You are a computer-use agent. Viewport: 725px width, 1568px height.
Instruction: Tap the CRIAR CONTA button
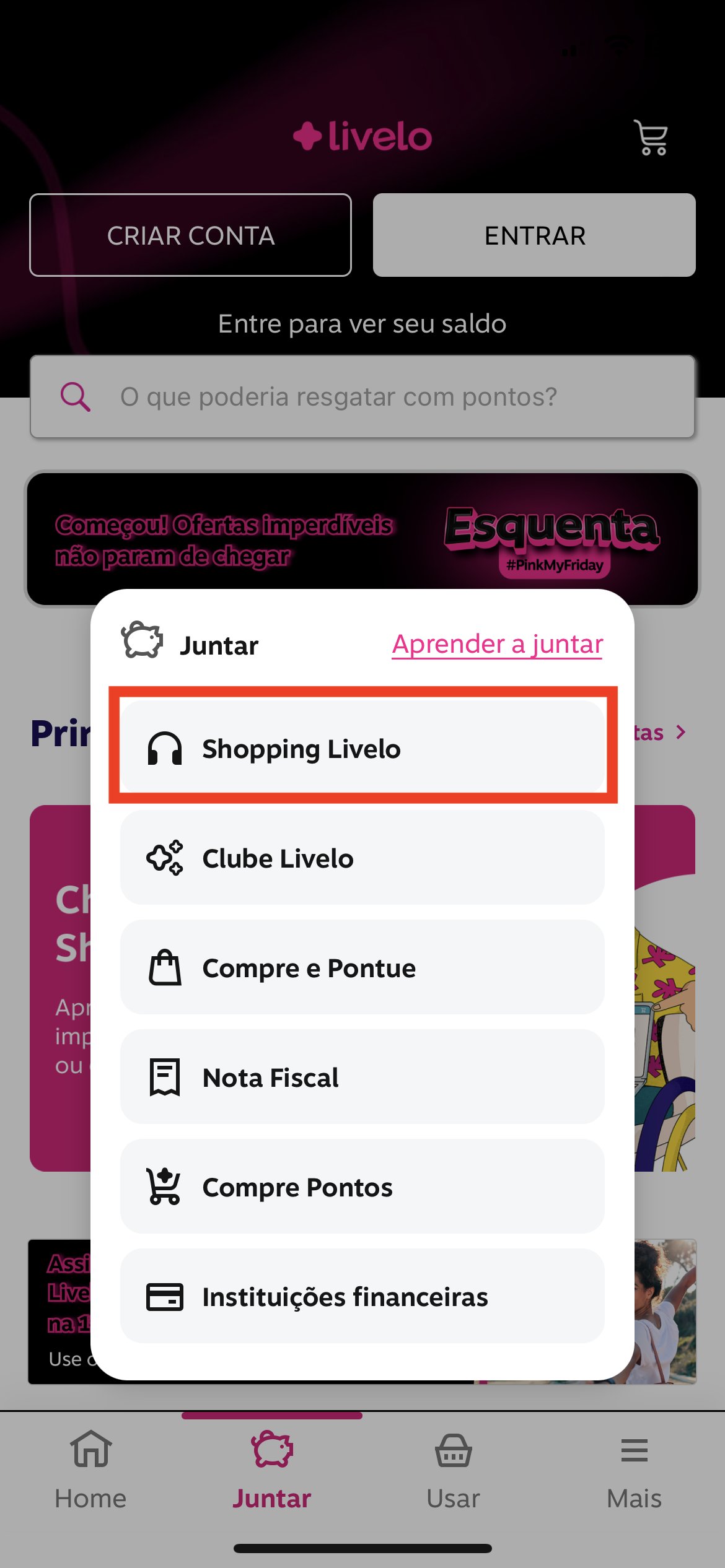point(190,235)
